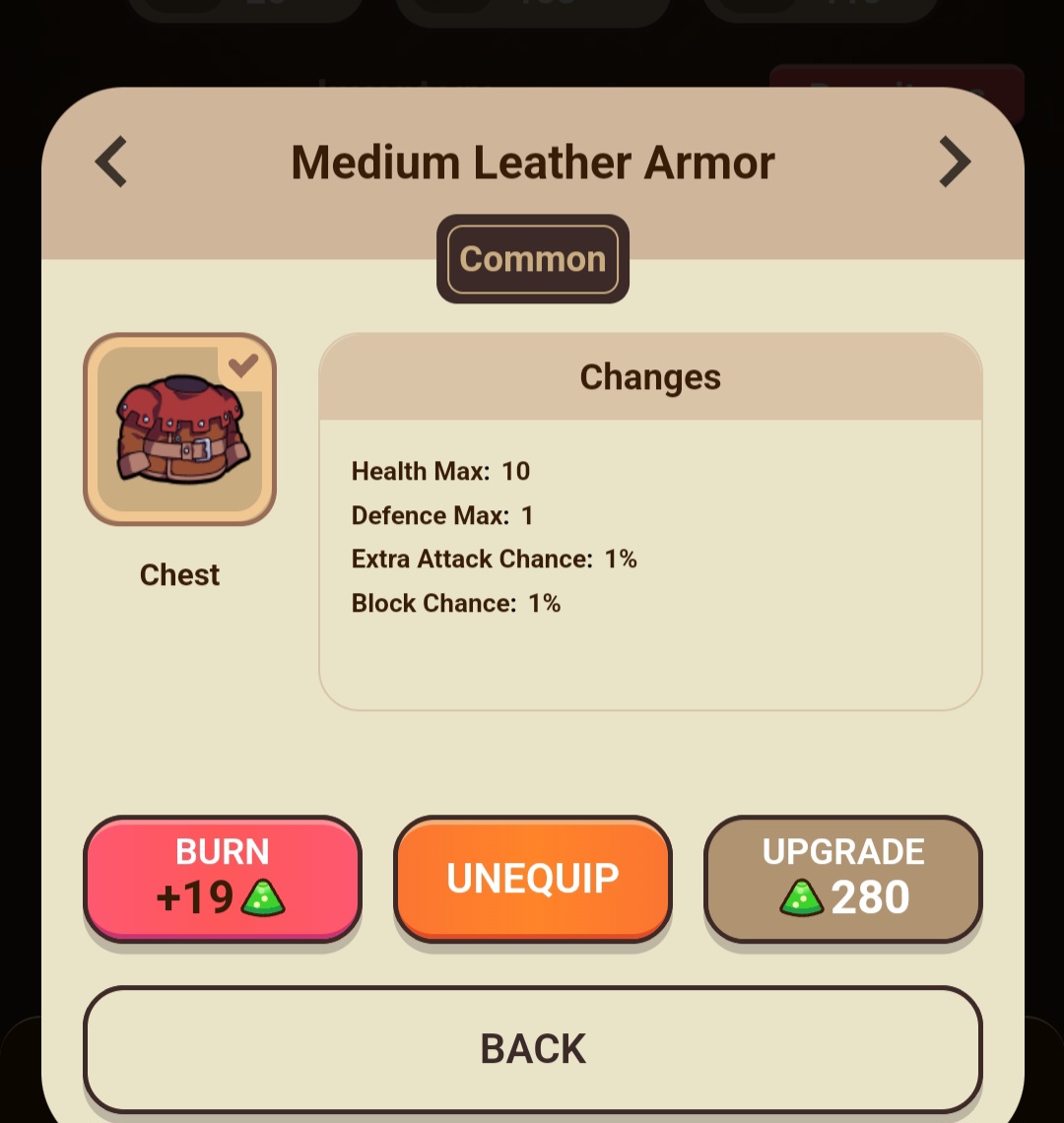Go to the previous item with left arrow

(111, 163)
